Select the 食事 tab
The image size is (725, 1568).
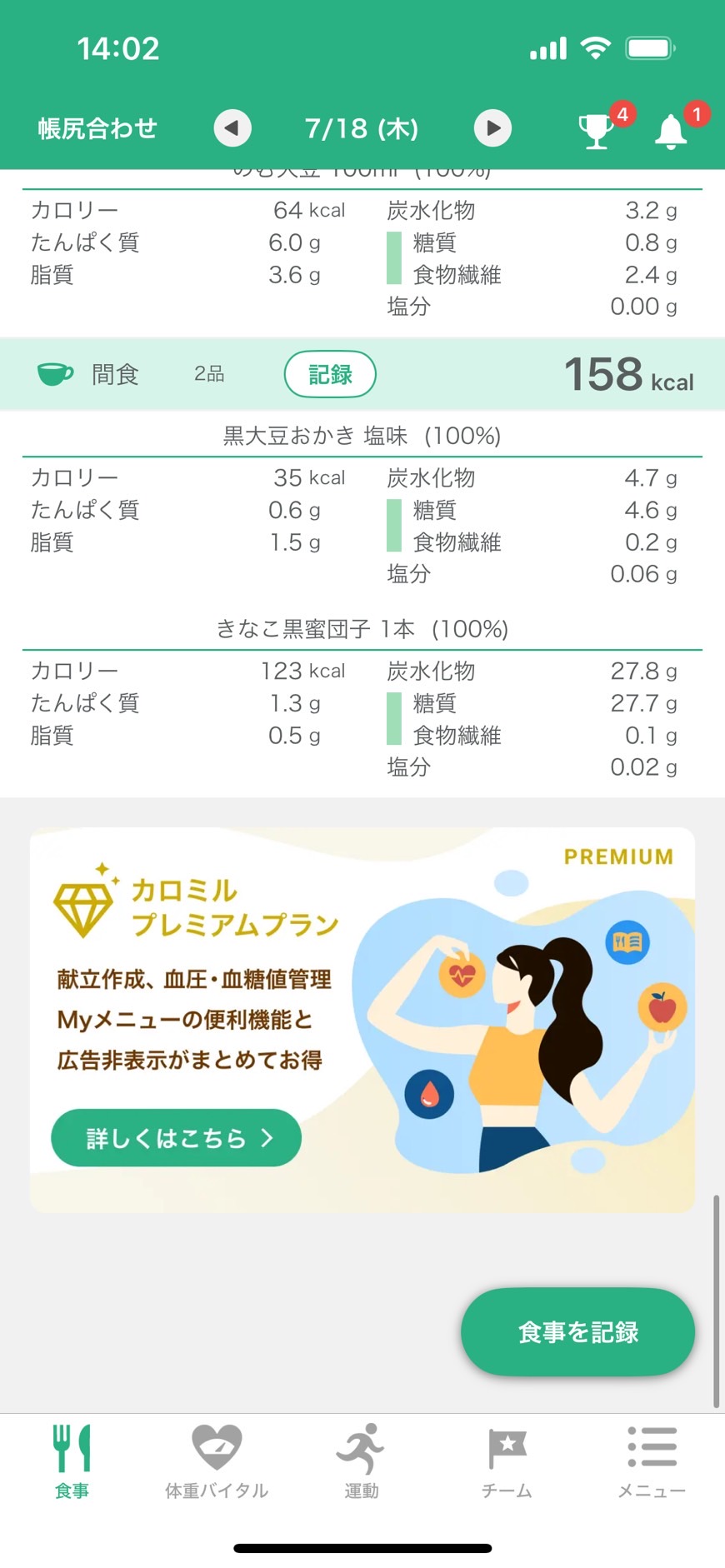(x=72, y=1461)
